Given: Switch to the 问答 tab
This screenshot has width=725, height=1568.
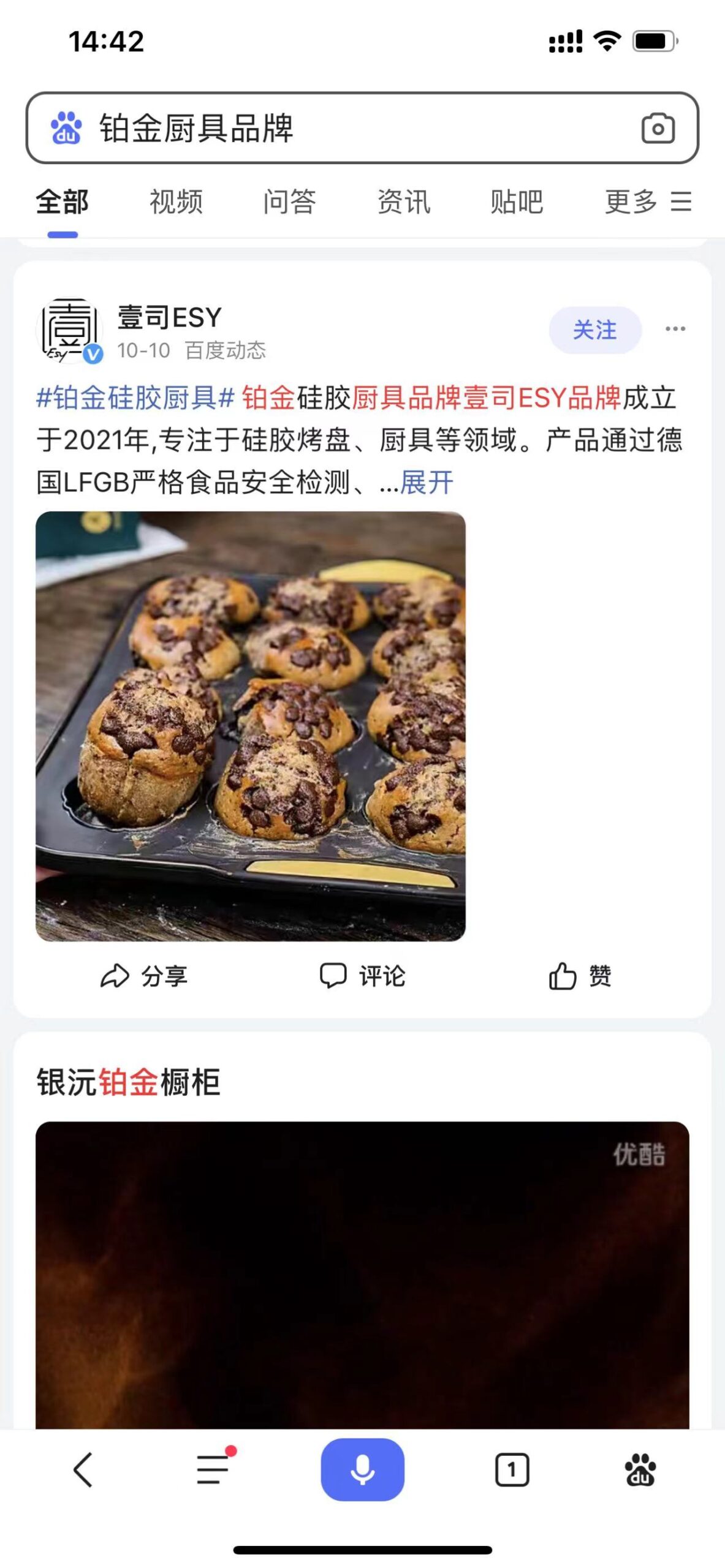Looking at the screenshot, I should click(x=289, y=202).
